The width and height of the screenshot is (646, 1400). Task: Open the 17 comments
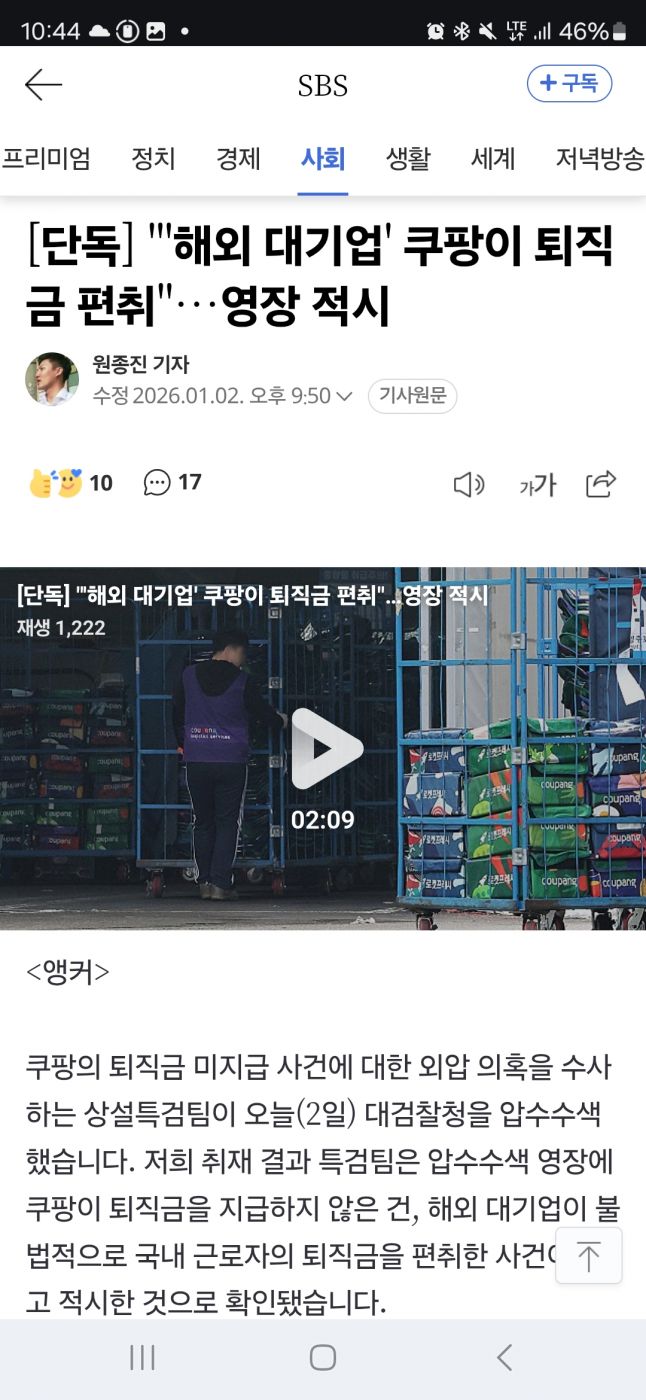[x=172, y=483]
